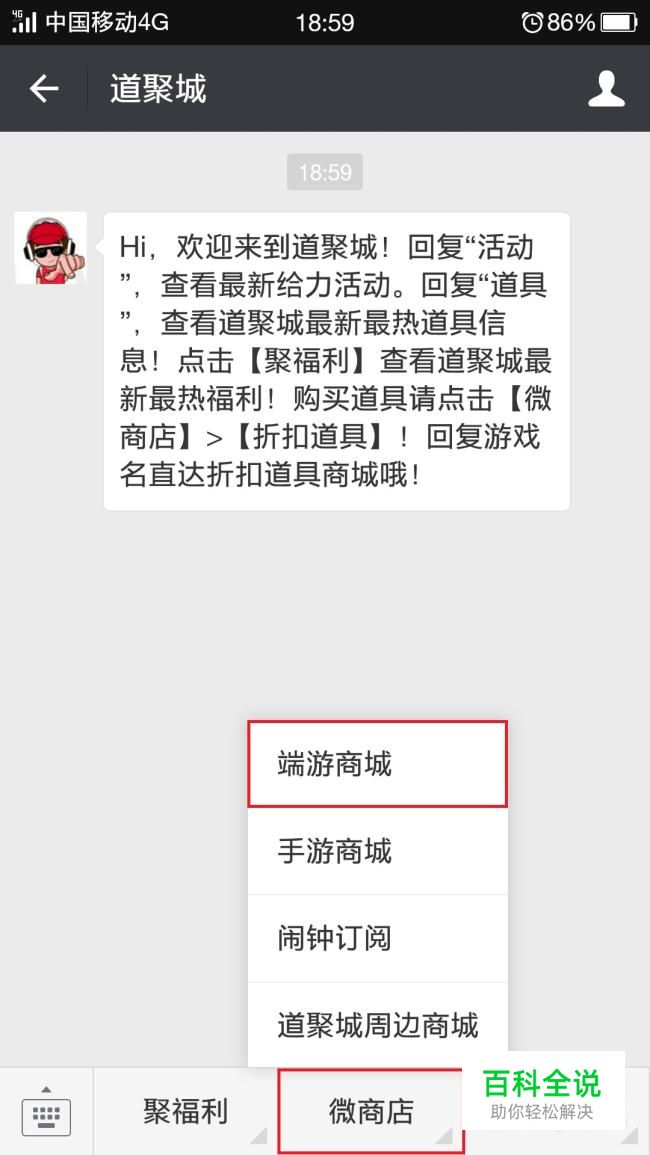Viewport: 650px width, 1155px height.
Task: Tap the 道聚城 avatar in the chat
Action: [51, 248]
